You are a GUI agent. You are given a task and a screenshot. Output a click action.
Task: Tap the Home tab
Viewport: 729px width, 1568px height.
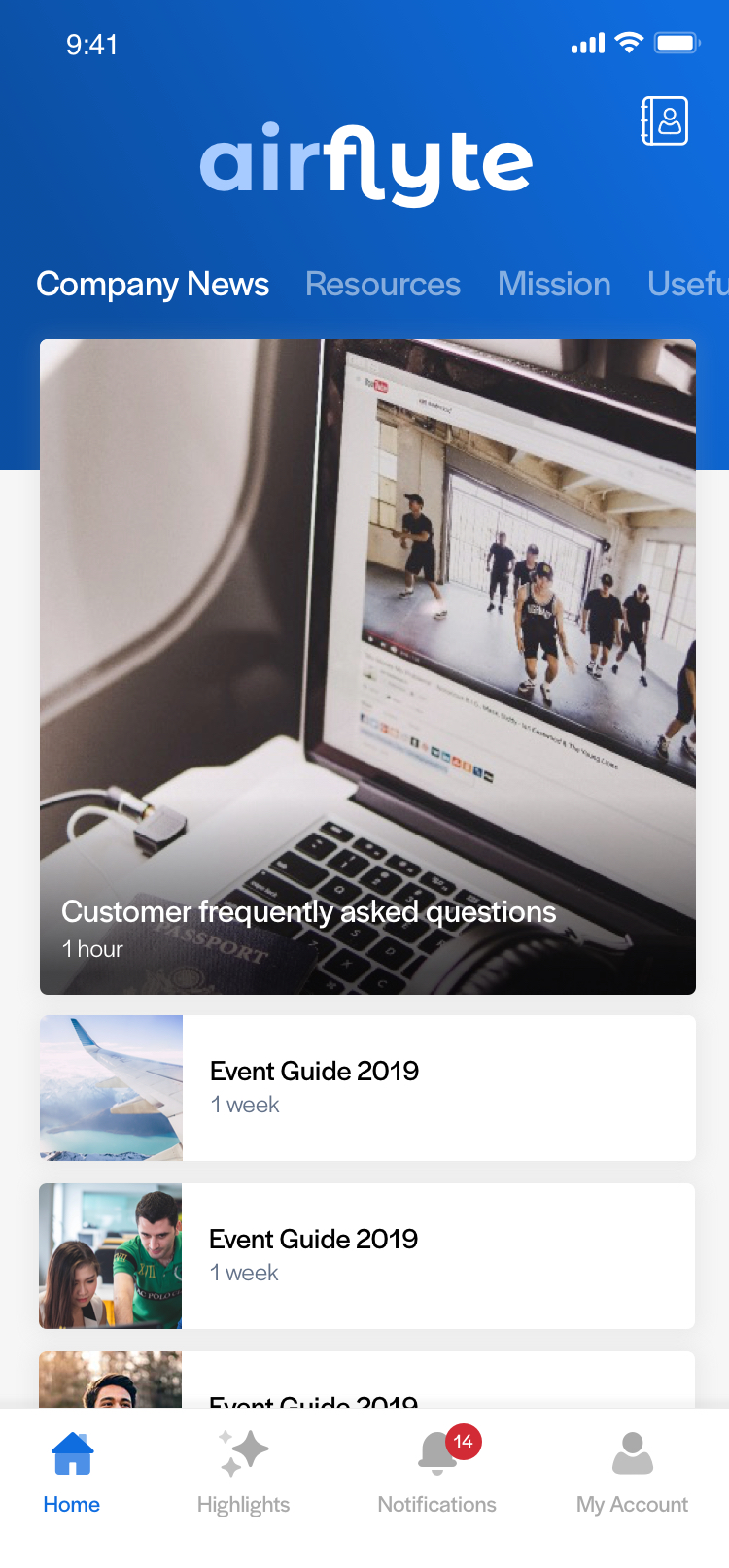pyautogui.click(x=72, y=1472)
